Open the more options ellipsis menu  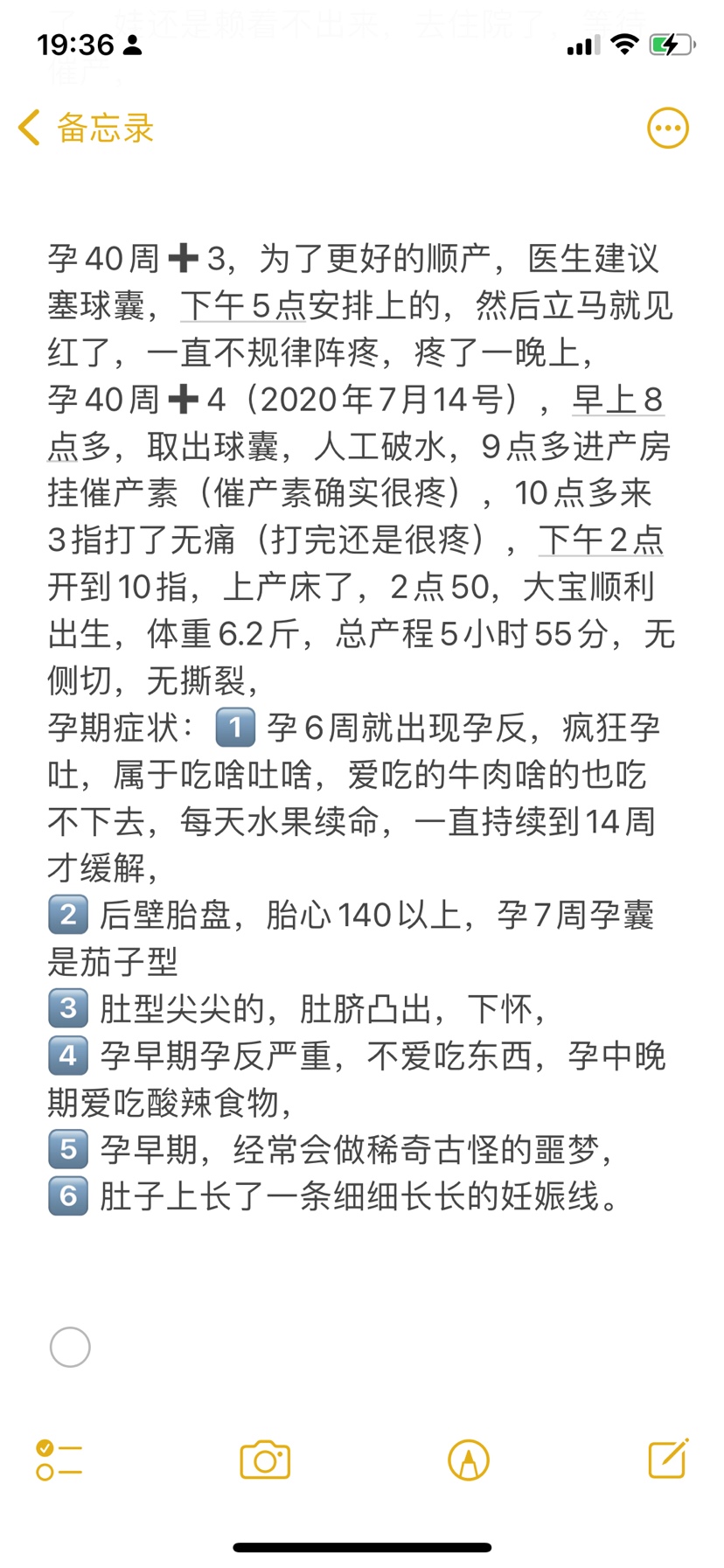667,129
